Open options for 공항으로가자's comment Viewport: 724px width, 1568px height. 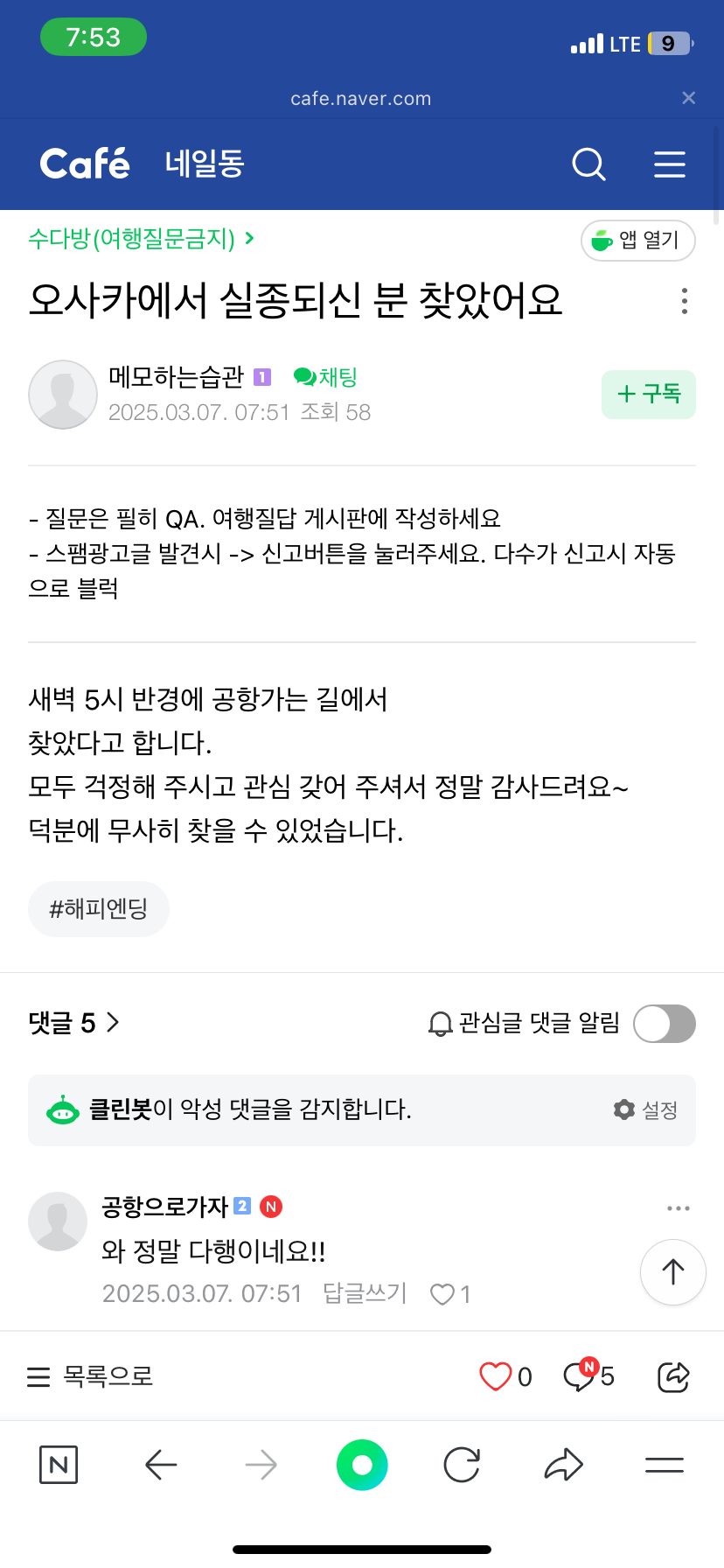pos(679,1208)
